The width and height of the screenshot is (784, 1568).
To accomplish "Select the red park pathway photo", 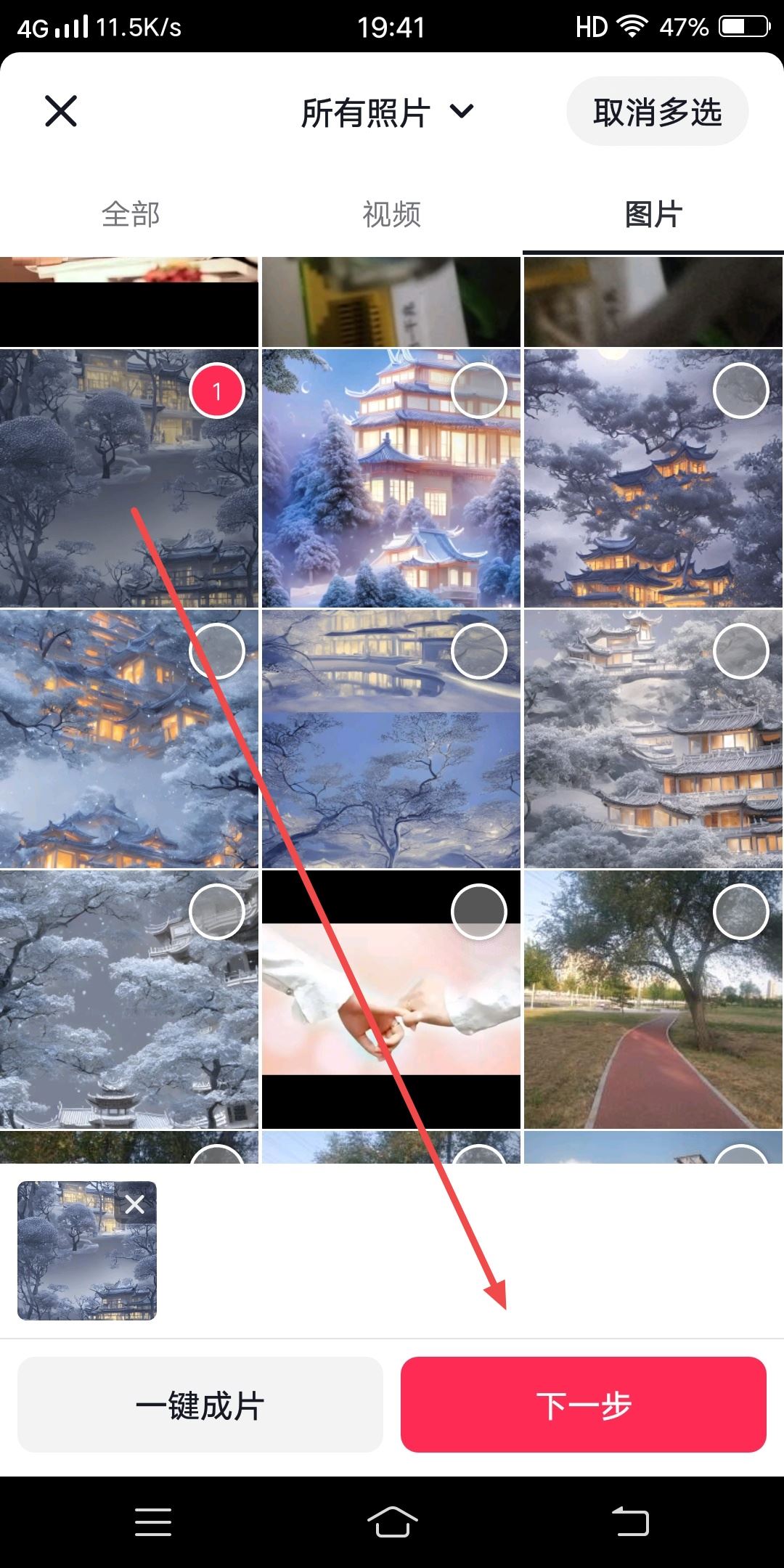I will click(x=740, y=912).
